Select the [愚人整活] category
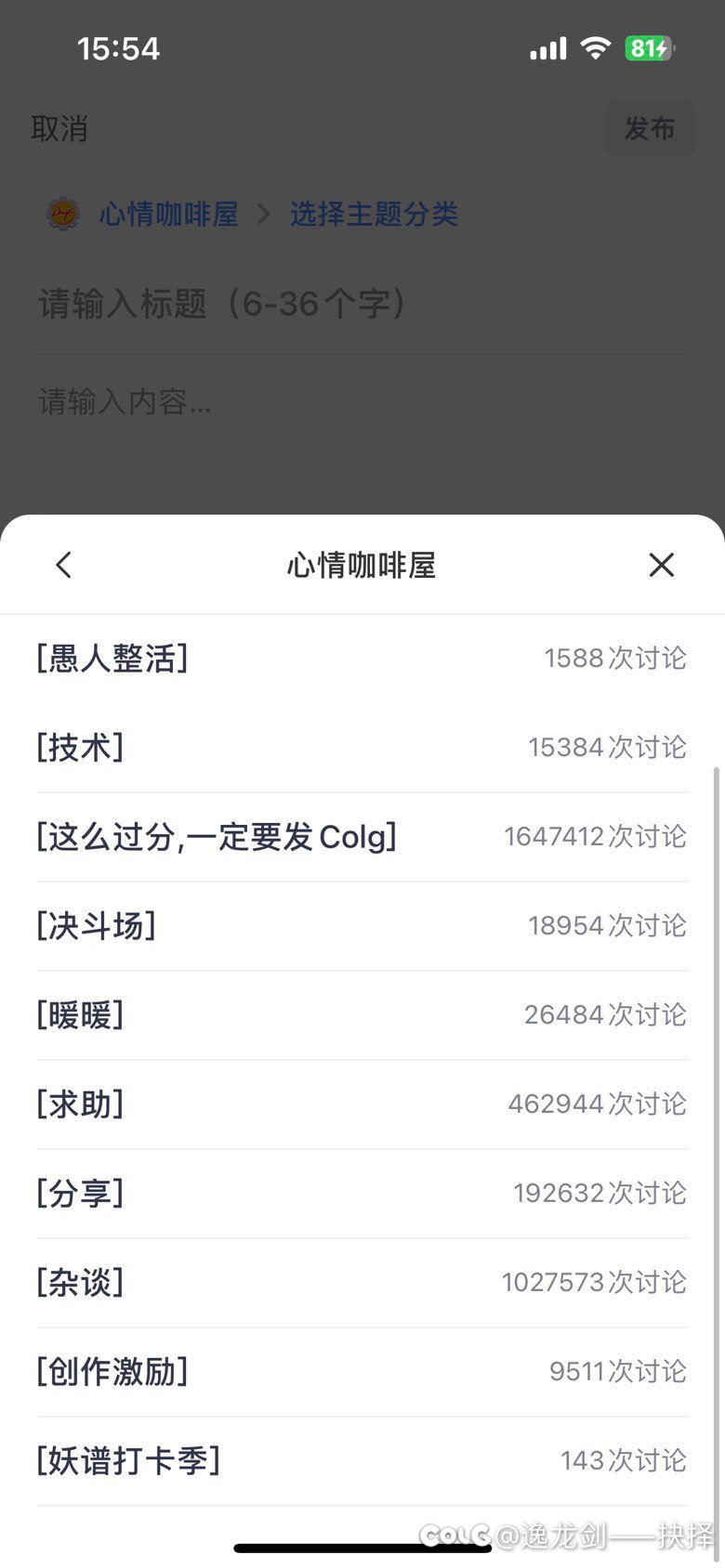The image size is (725, 1568). (362, 659)
